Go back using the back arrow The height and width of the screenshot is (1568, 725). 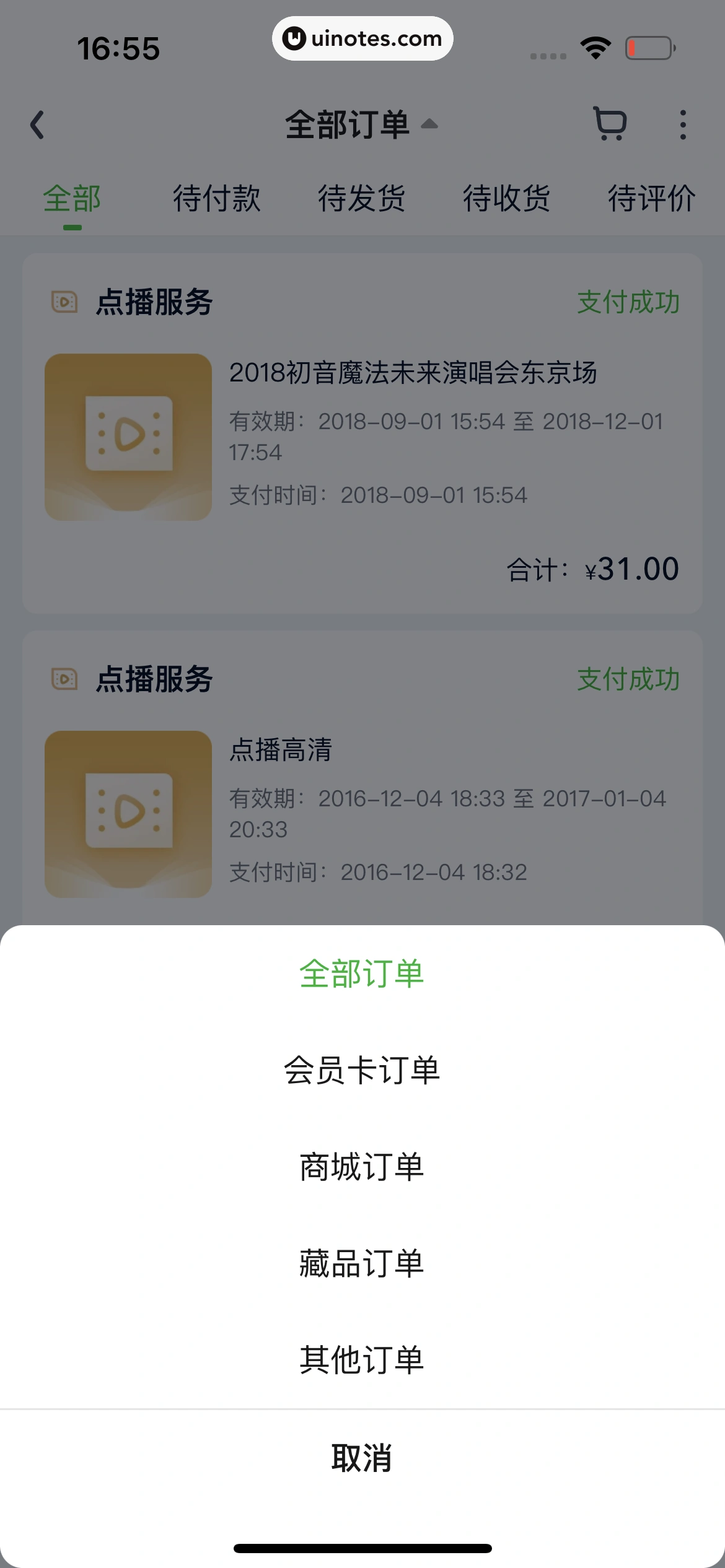pos(38,125)
